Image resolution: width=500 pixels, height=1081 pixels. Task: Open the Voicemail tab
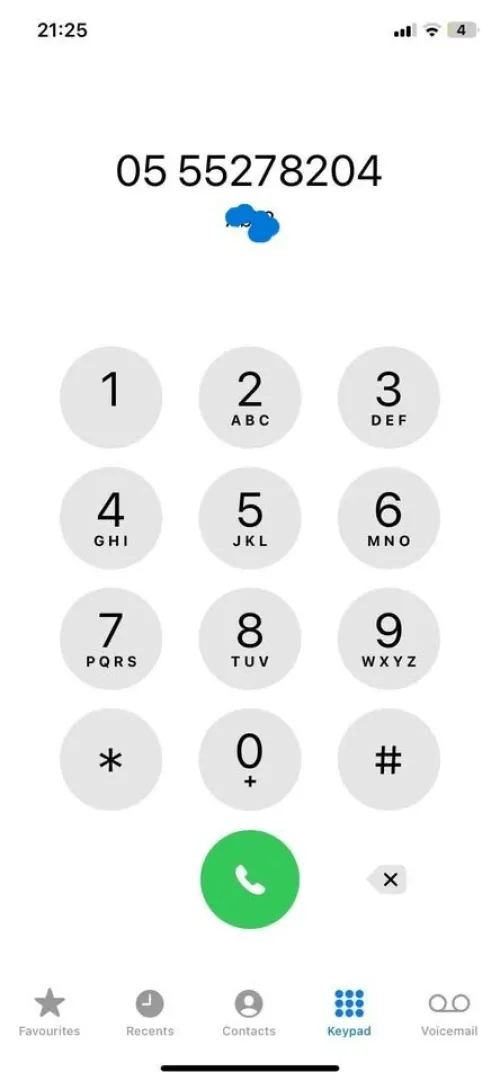point(449,1012)
